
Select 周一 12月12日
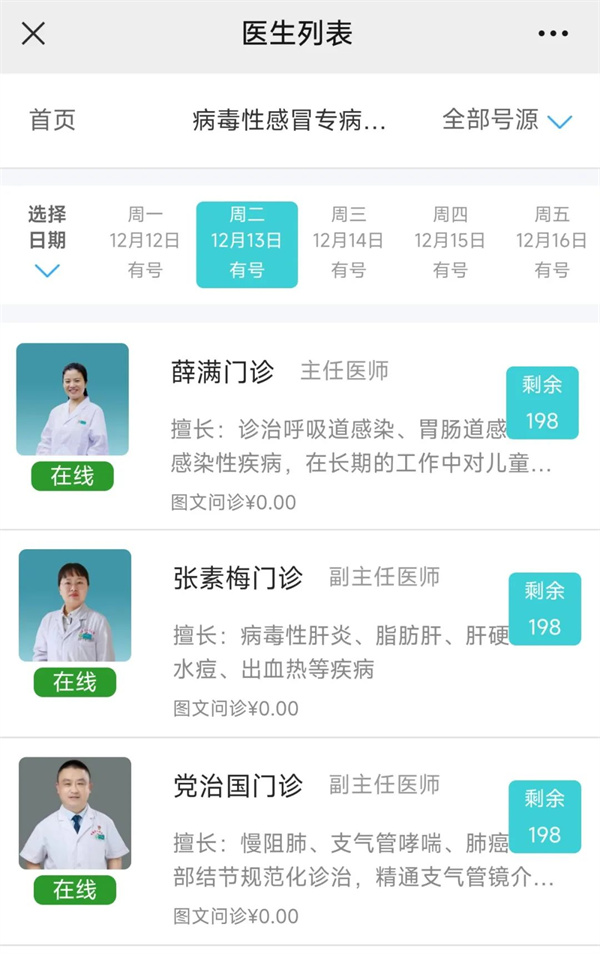(145, 242)
